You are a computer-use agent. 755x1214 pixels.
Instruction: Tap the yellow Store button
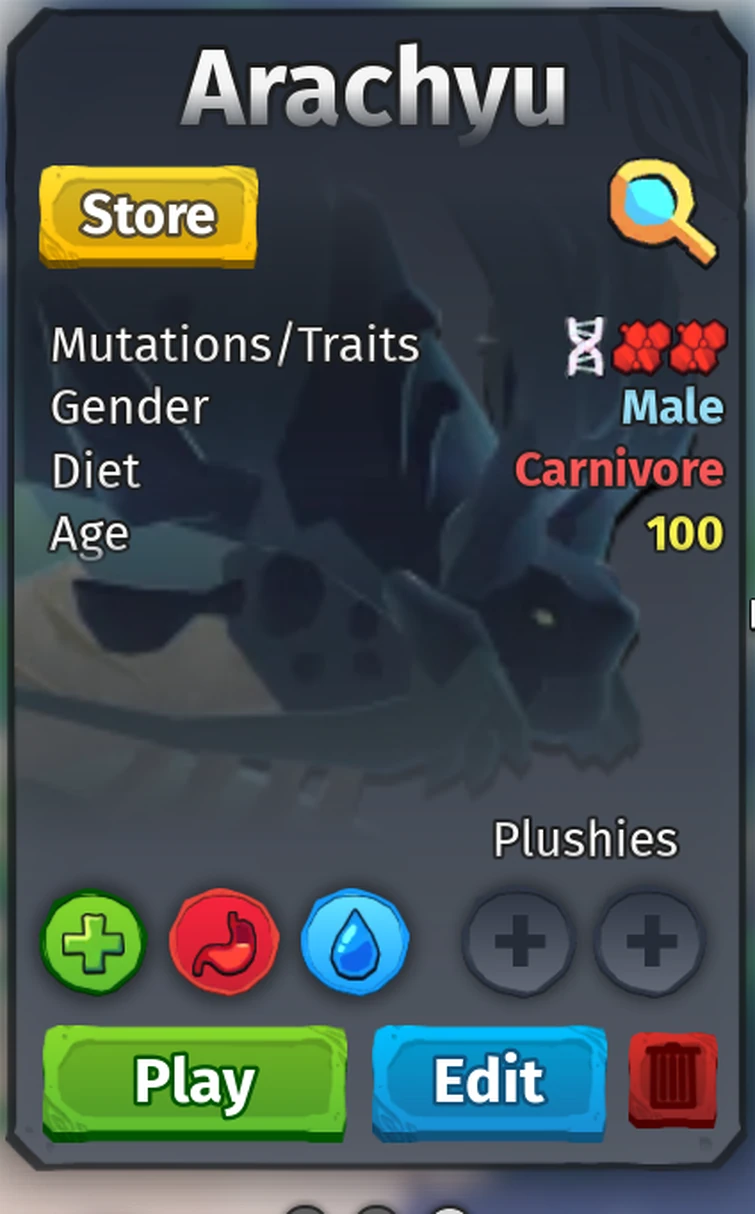(148, 215)
